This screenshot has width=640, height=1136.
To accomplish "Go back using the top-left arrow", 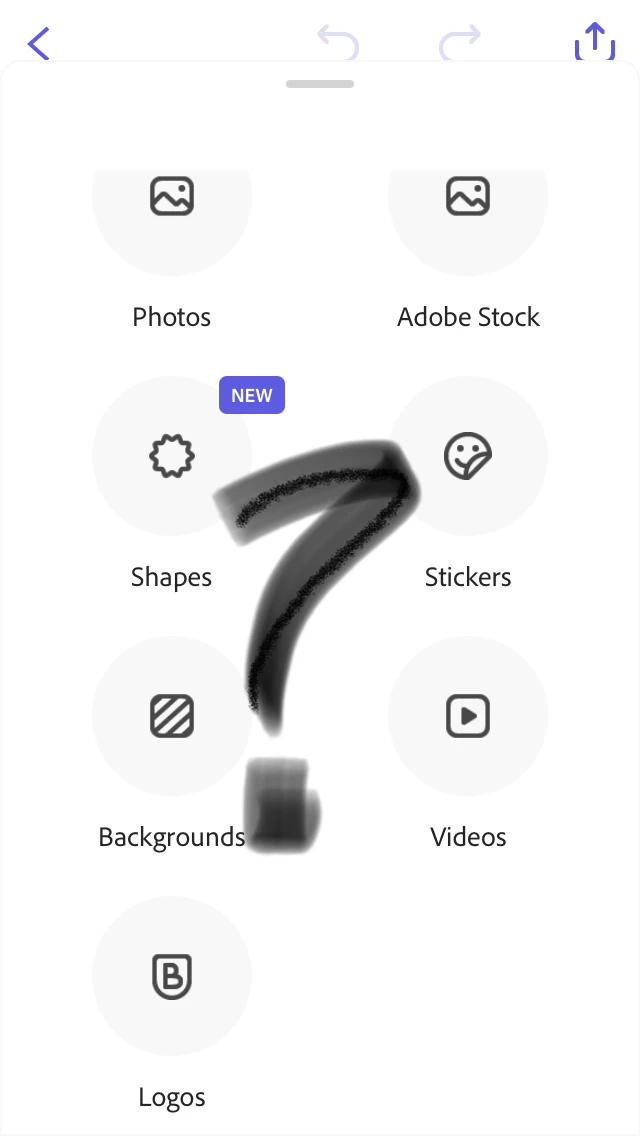I will pos(38,43).
